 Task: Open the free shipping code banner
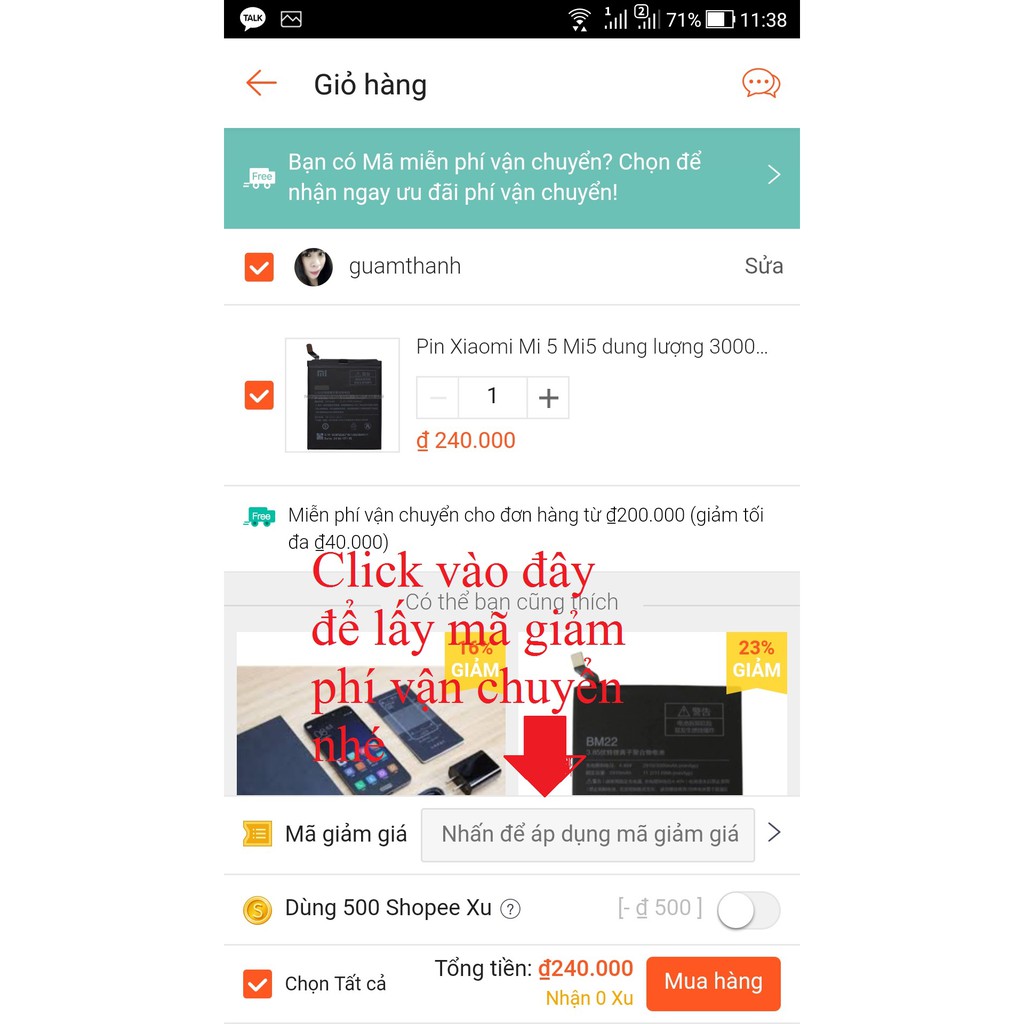511,177
